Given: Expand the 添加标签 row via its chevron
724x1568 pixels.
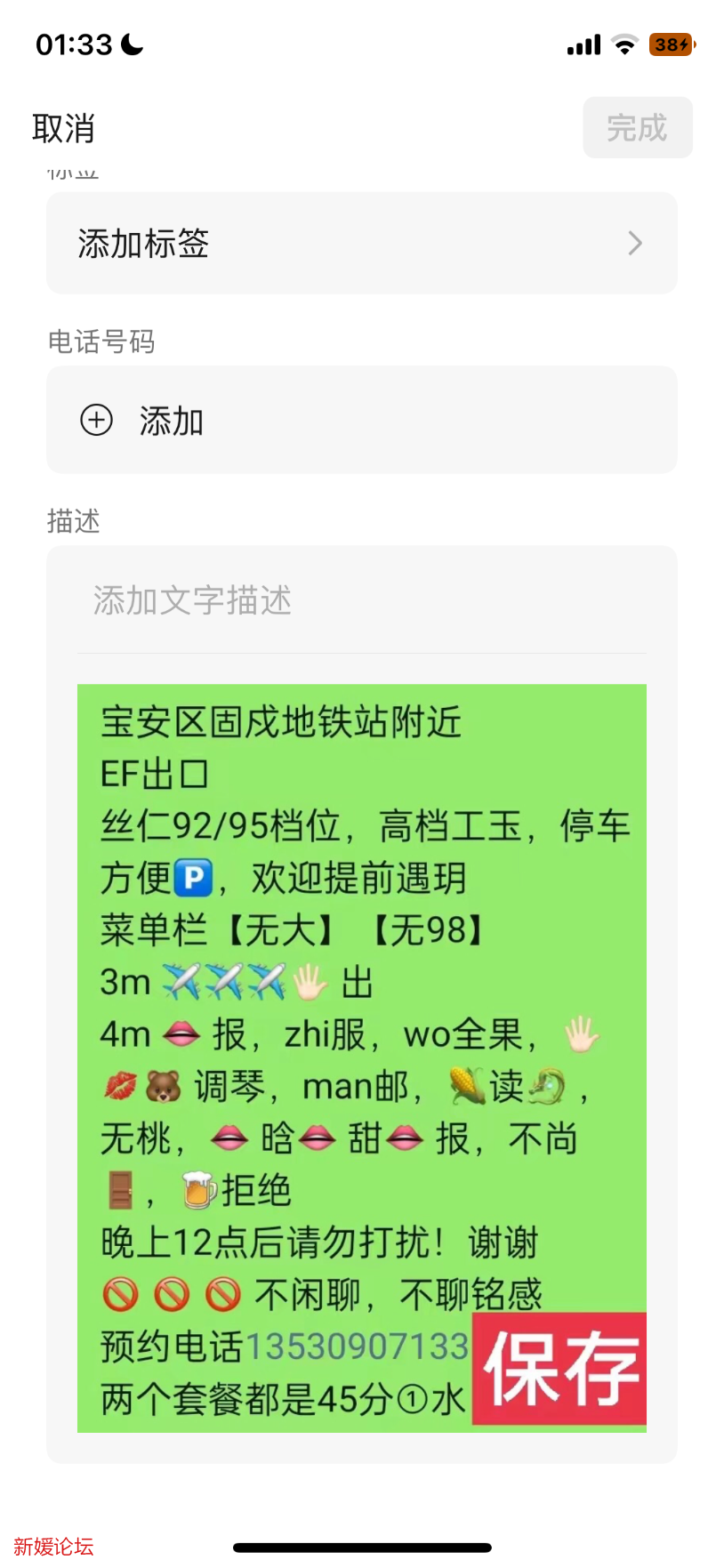Looking at the screenshot, I should tap(635, 243).
